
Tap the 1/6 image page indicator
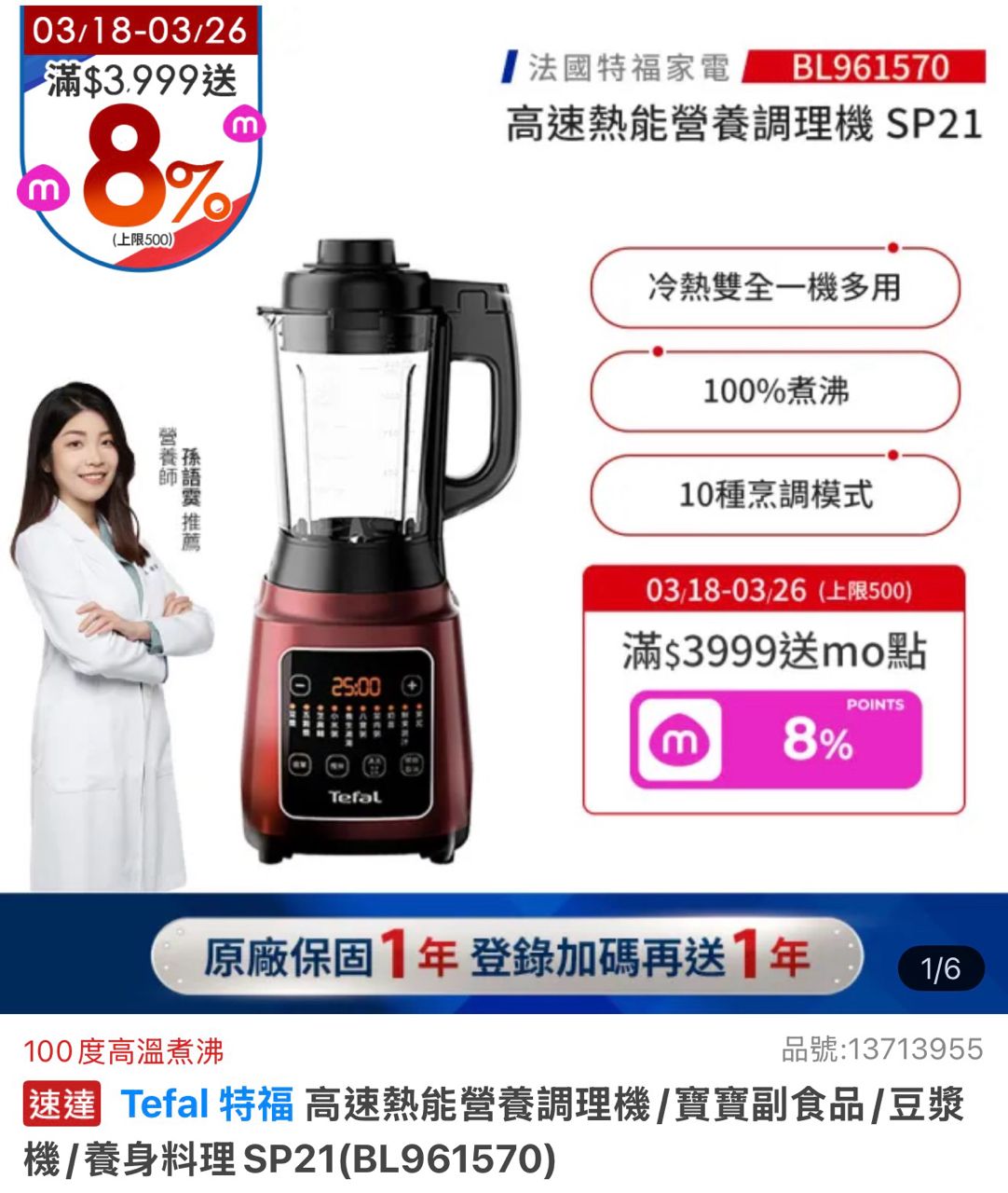[940, 969]
